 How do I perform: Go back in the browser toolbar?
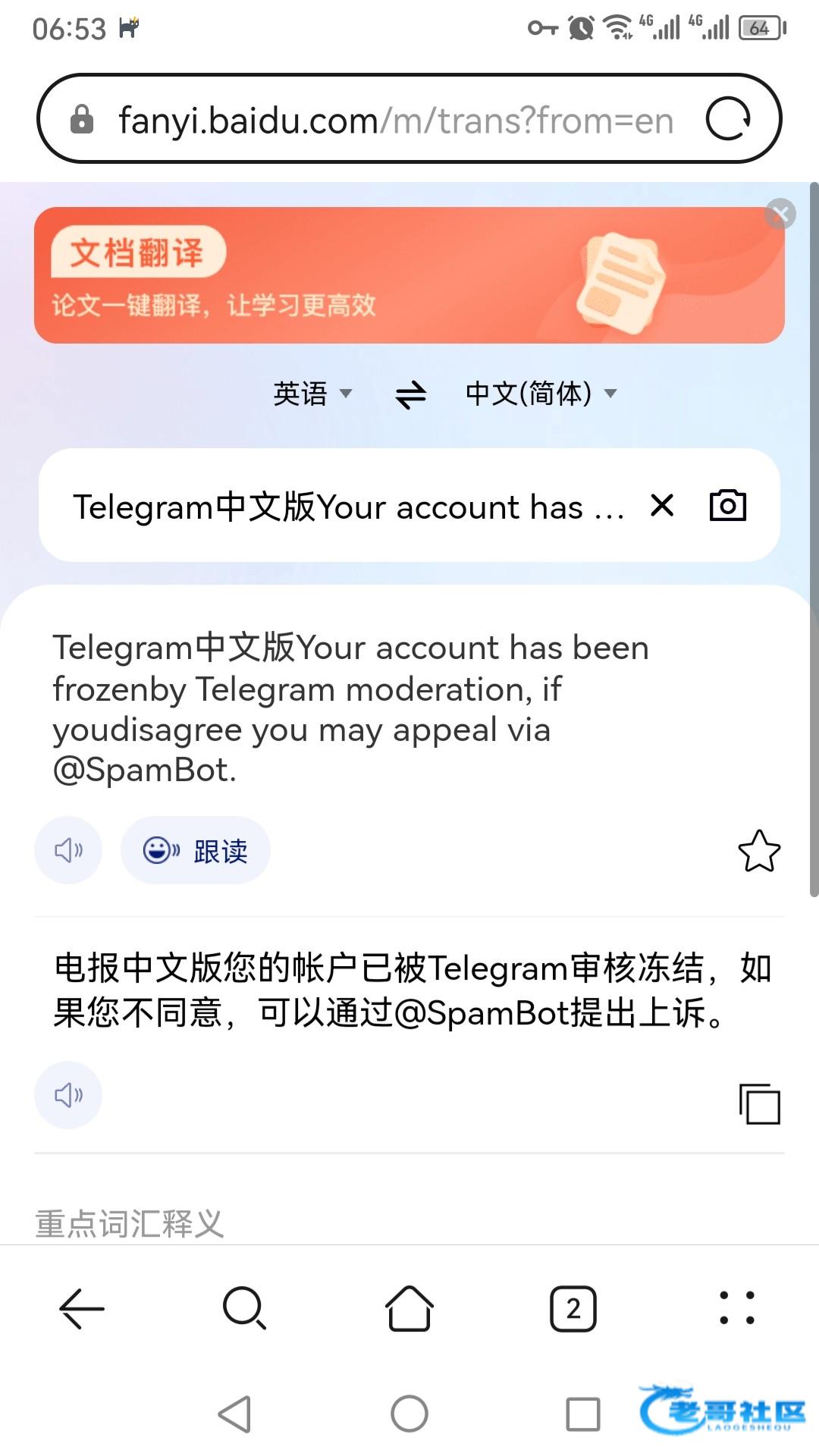(x=82, y=1308)
